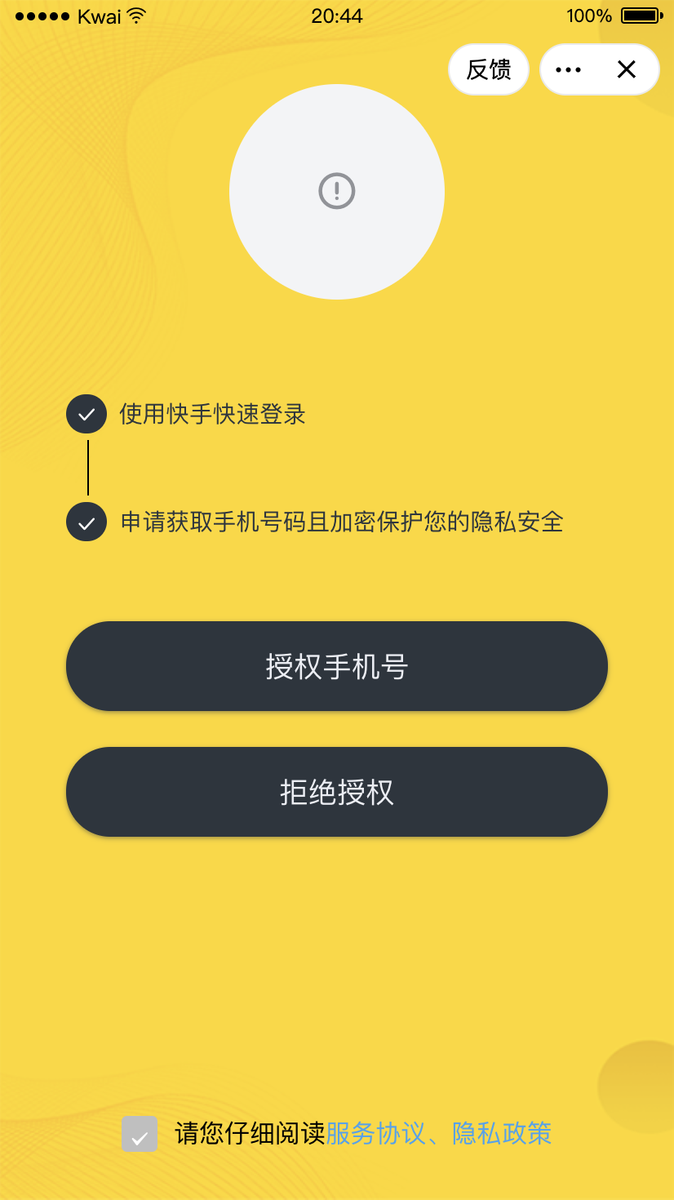Open the 反馈 feedback button
Viewport: 674px width, 1200px height.
(488, 70)
